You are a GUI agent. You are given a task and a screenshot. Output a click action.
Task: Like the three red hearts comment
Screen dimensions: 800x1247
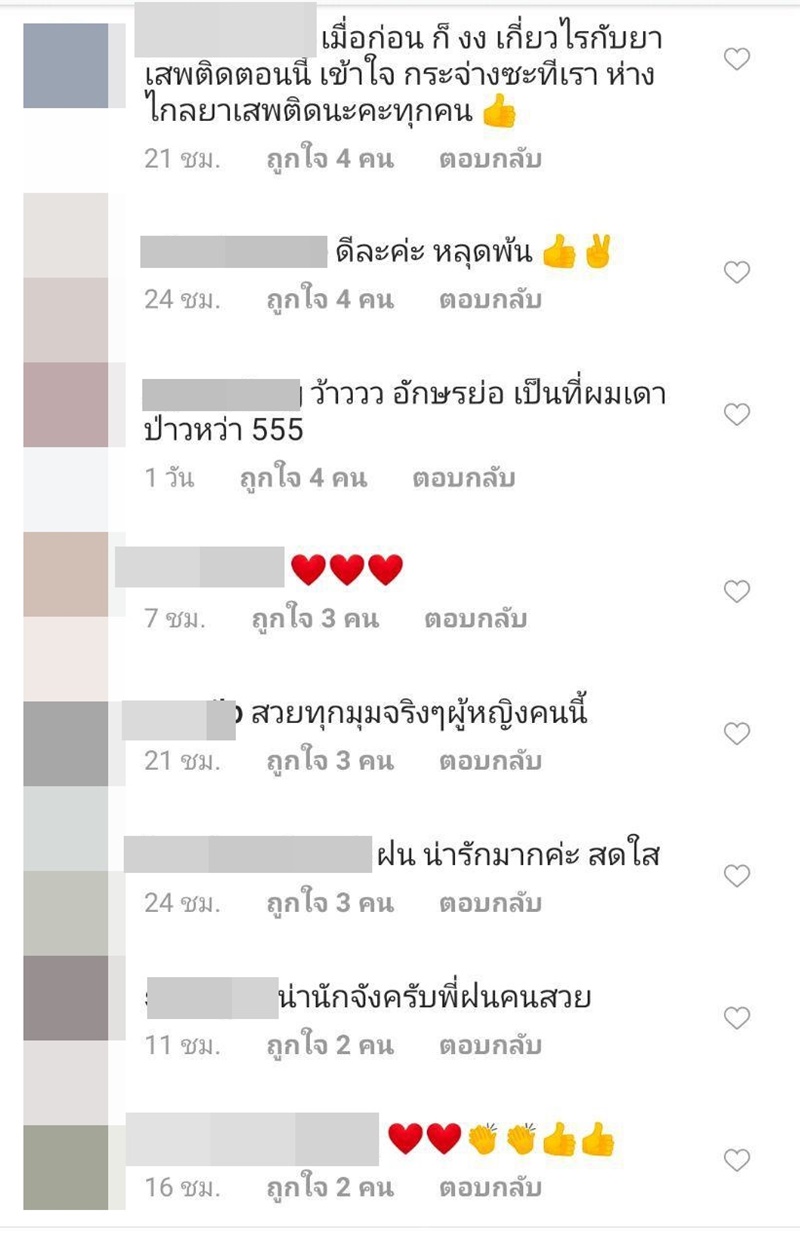(x=737, y=592)
